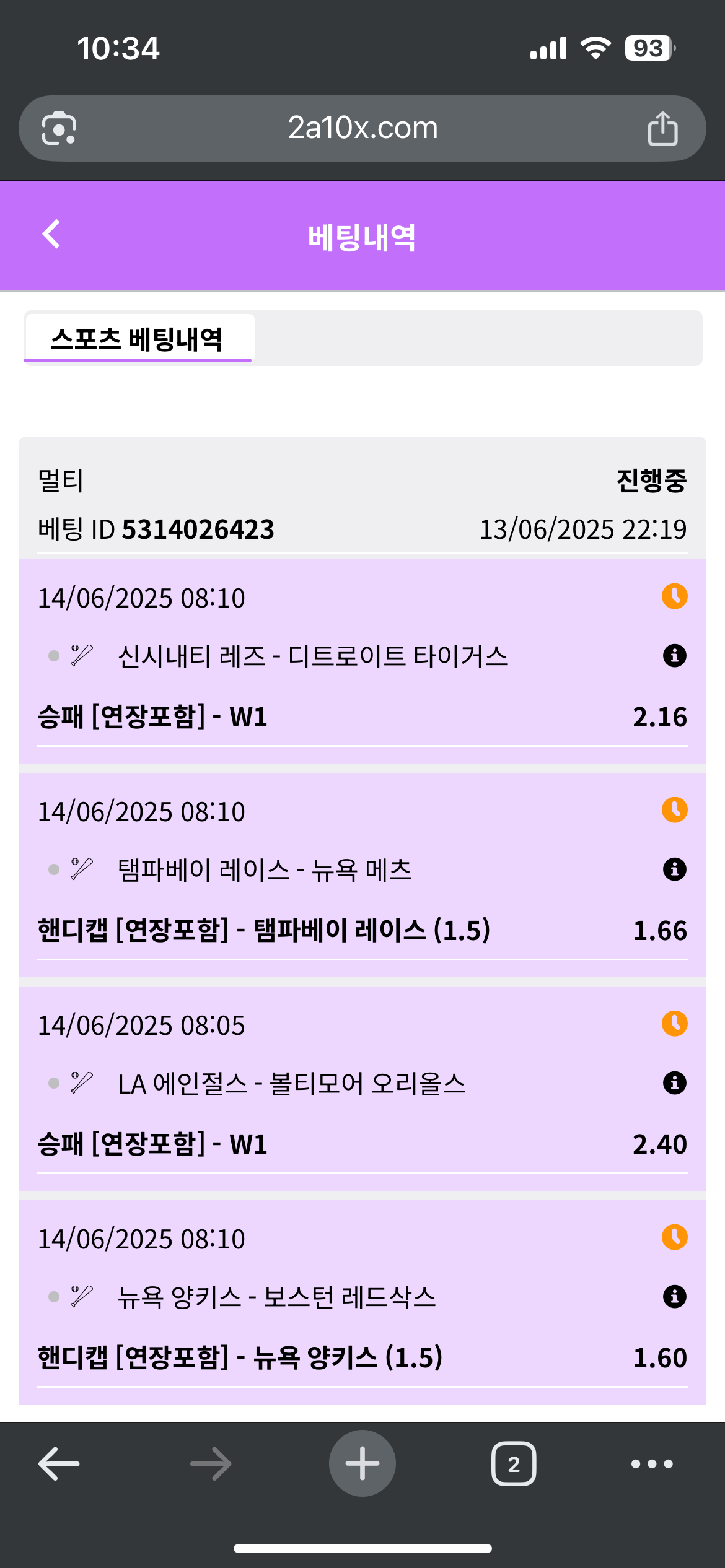Viewport: 725px width, 1568px height.
Task: Open the camera search icon in address bar
Action: pos(59,128)
